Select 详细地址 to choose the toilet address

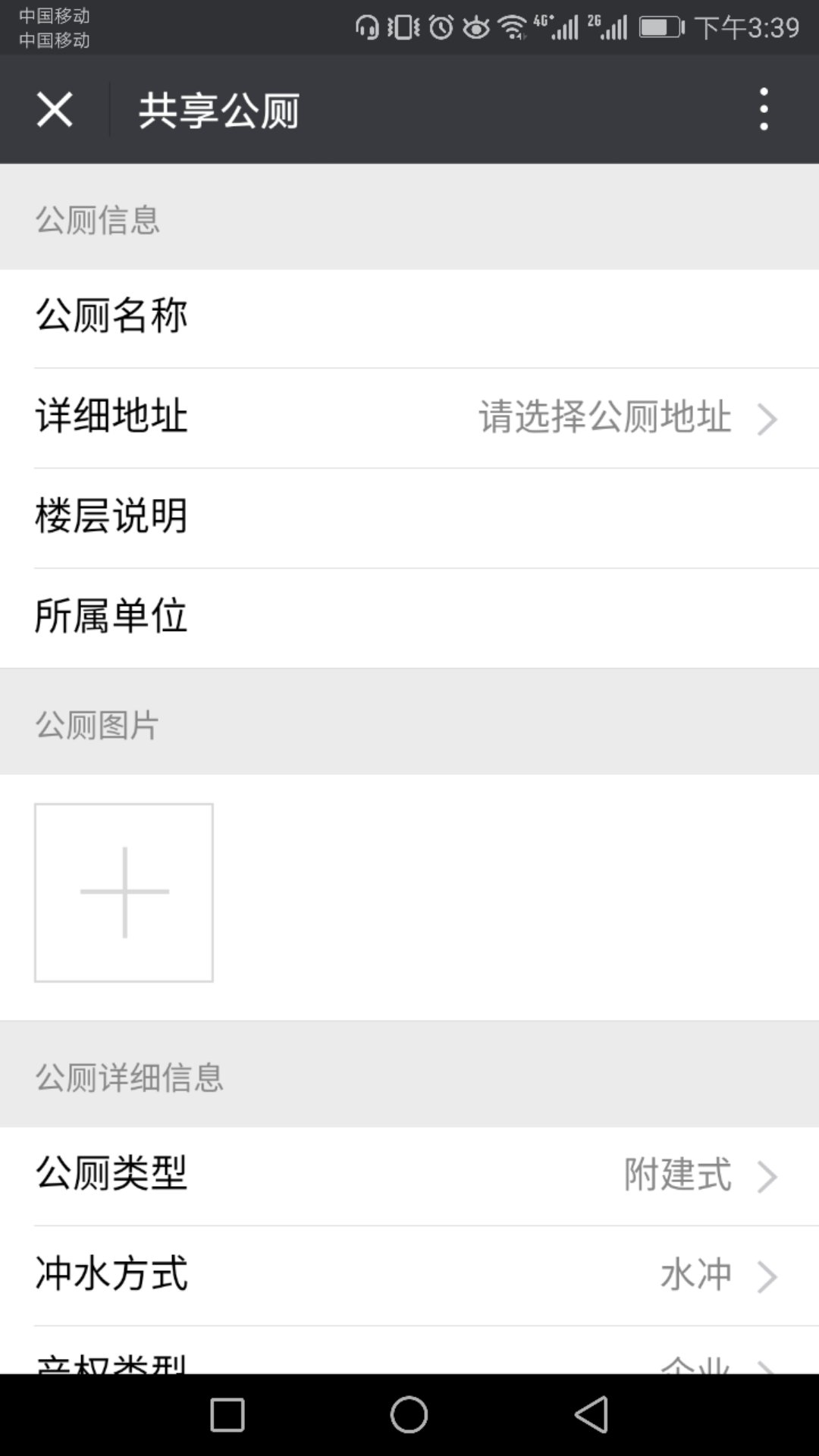tap(409, 418)
